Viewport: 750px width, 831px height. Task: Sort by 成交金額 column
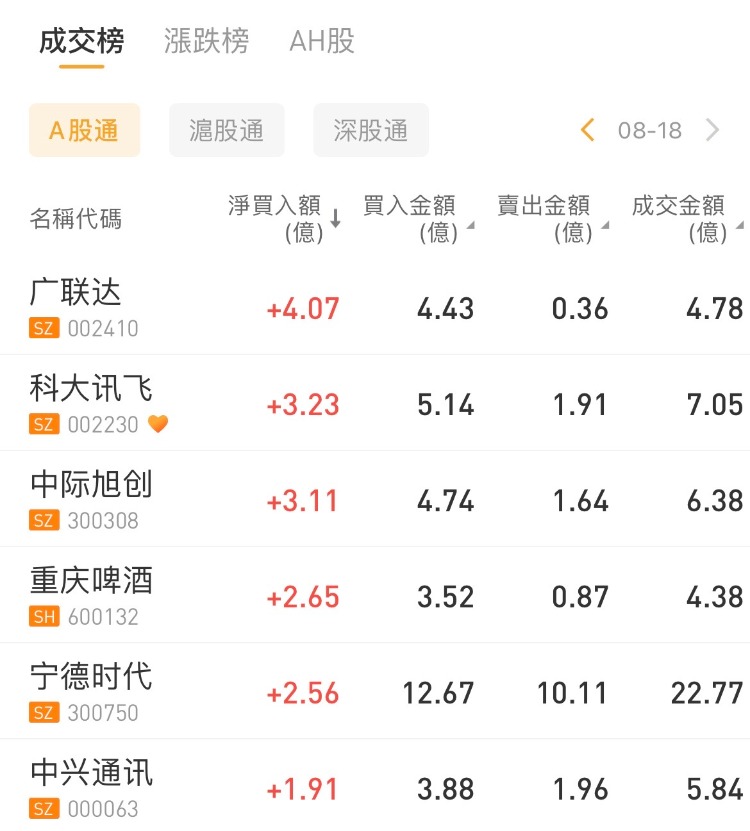pyautogui.click(x=686, y=219)
